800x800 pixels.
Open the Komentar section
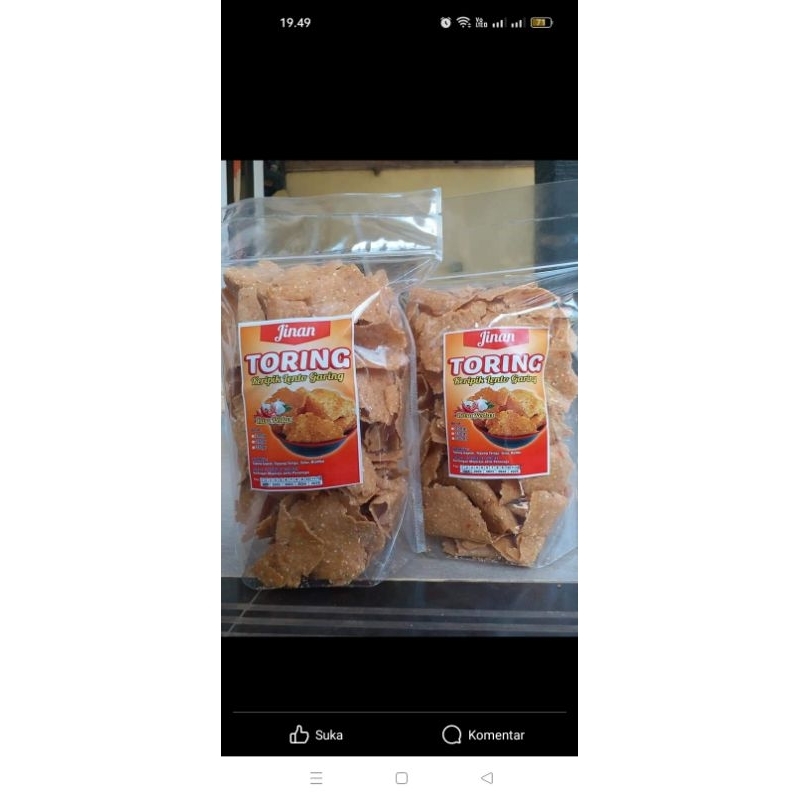point(483,735)
